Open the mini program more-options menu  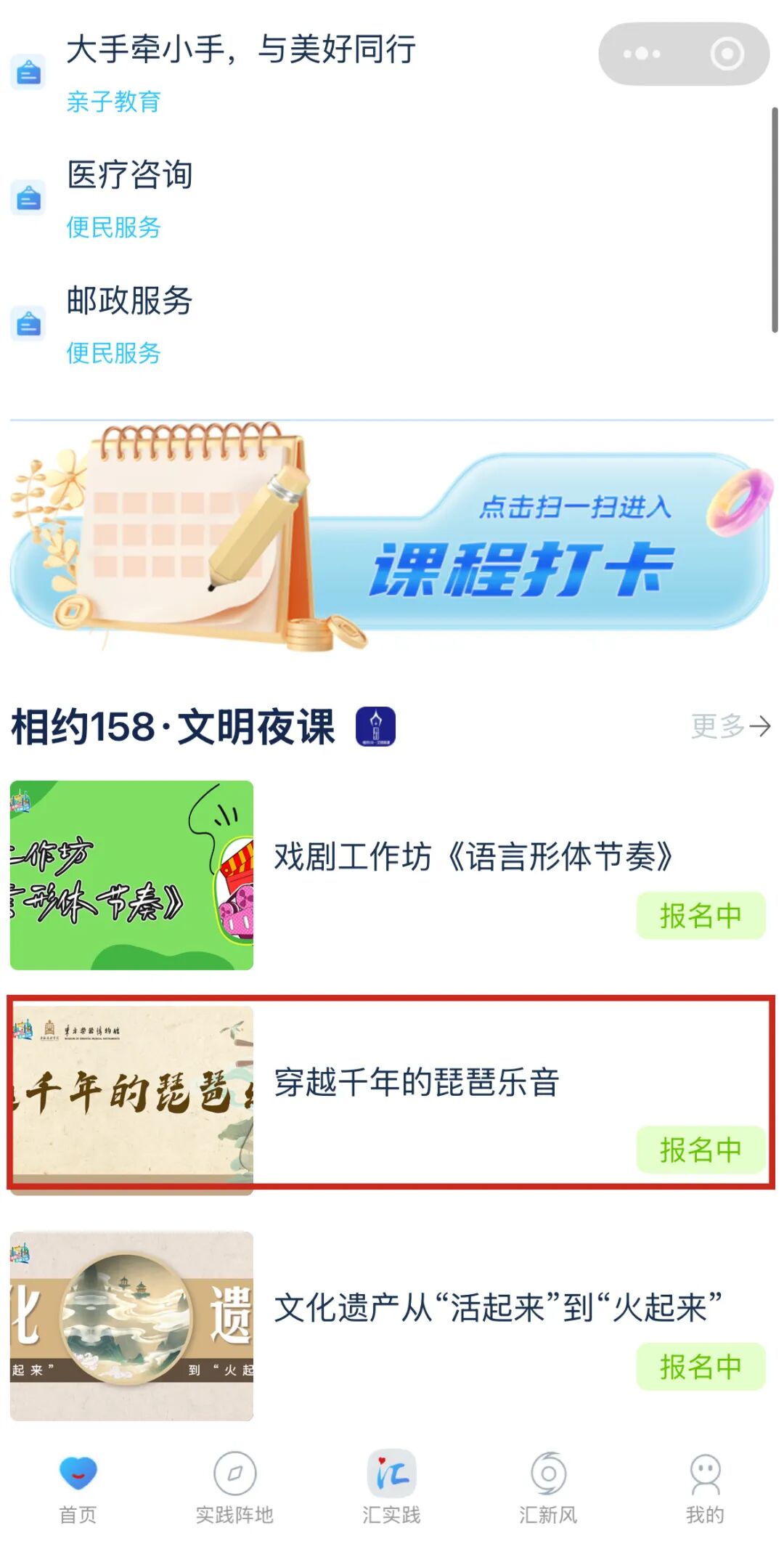pyautogui.click(x=642, y=54)
